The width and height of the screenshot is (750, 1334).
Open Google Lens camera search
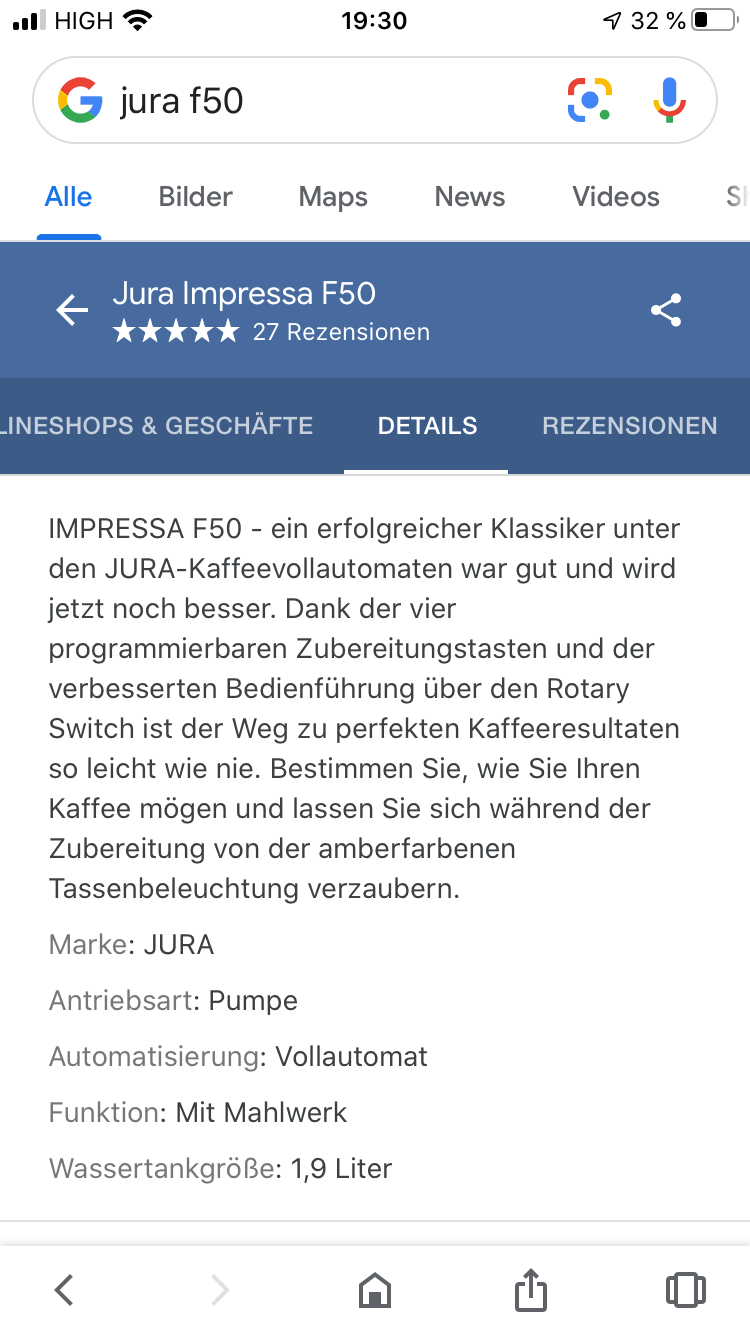[x=590, y=100]
